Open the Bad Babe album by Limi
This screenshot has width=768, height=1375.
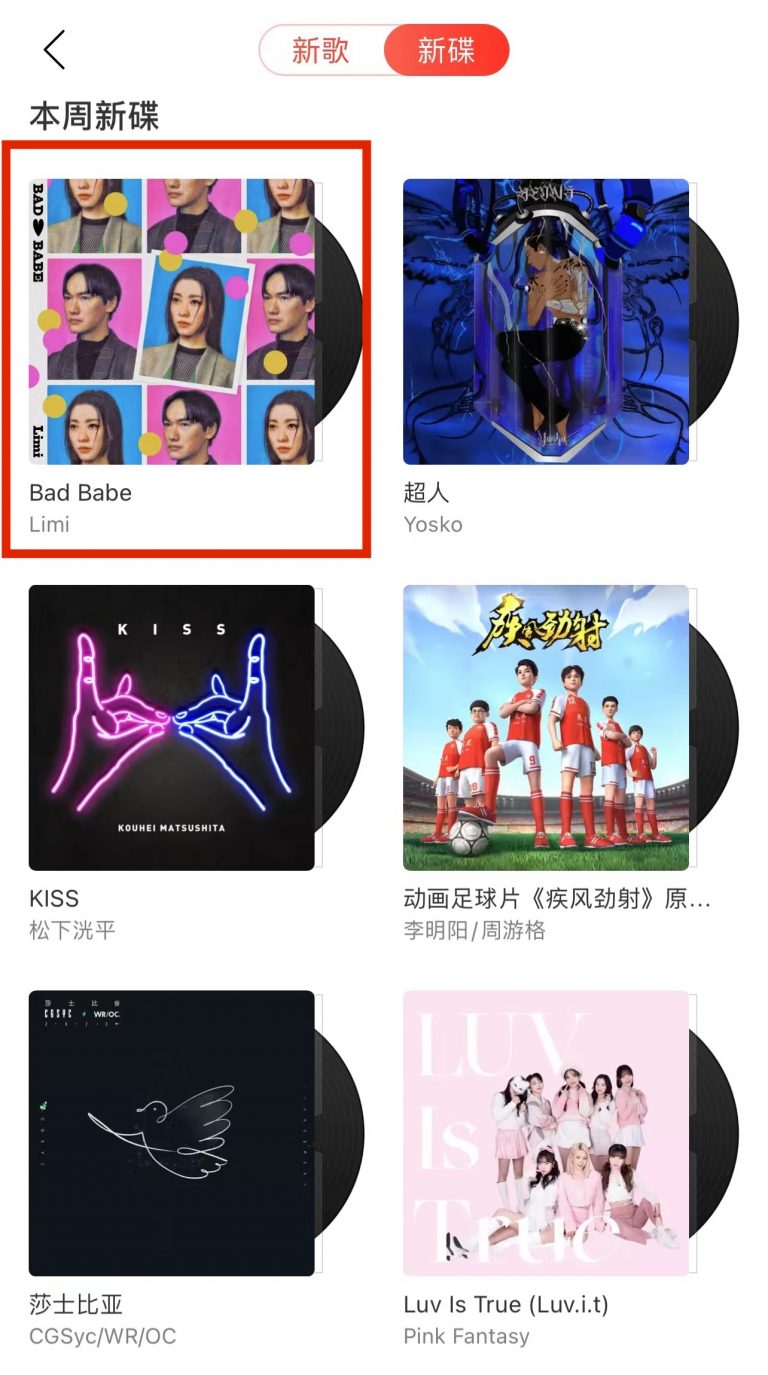(x=172, y=322)
